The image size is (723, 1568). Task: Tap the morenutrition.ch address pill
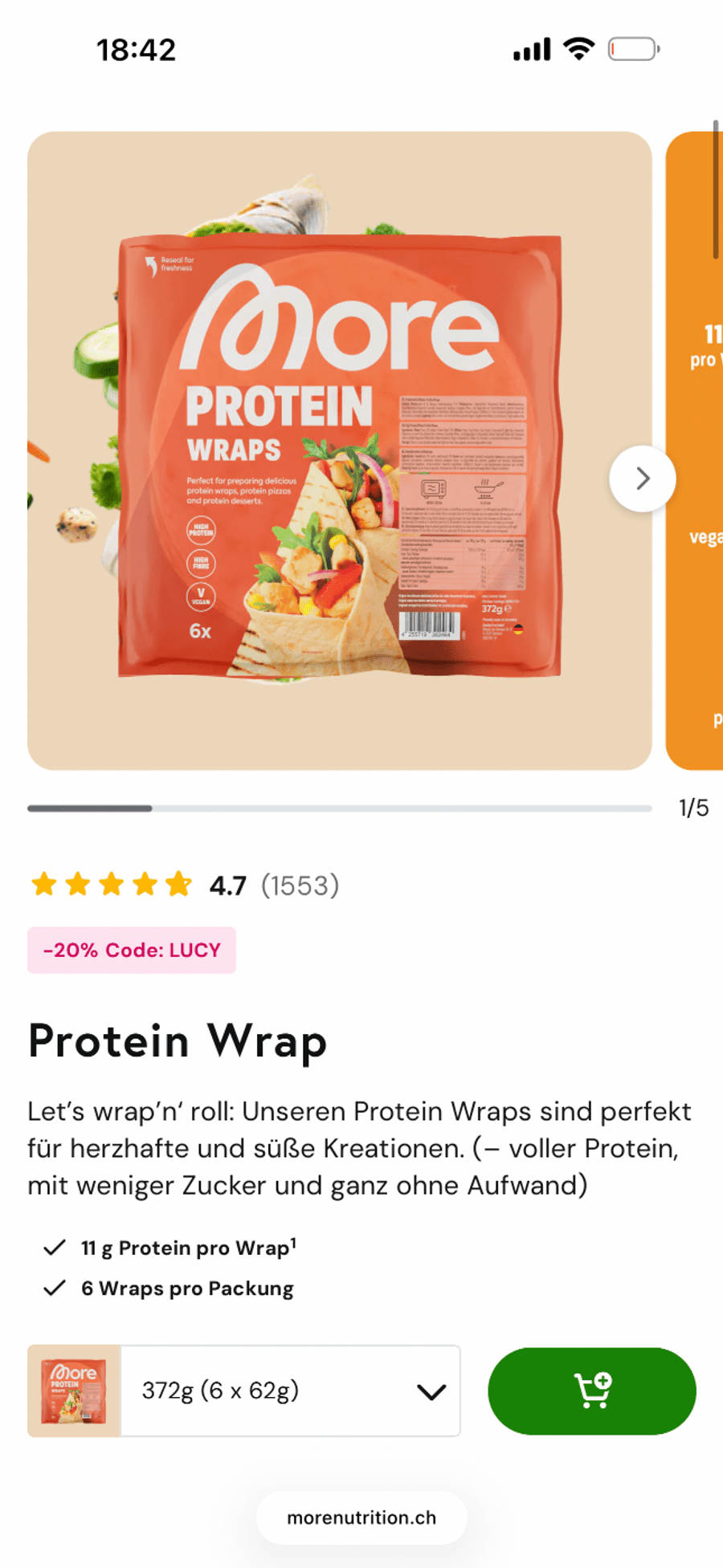361,1517
